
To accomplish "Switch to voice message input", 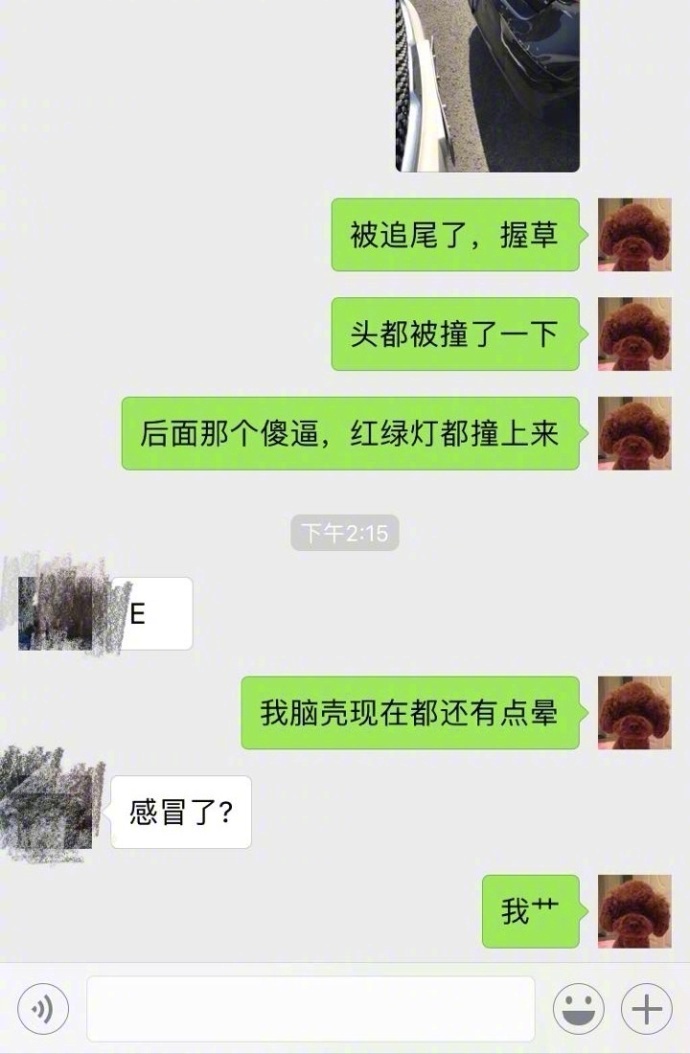I will (x=43, y=1008).
